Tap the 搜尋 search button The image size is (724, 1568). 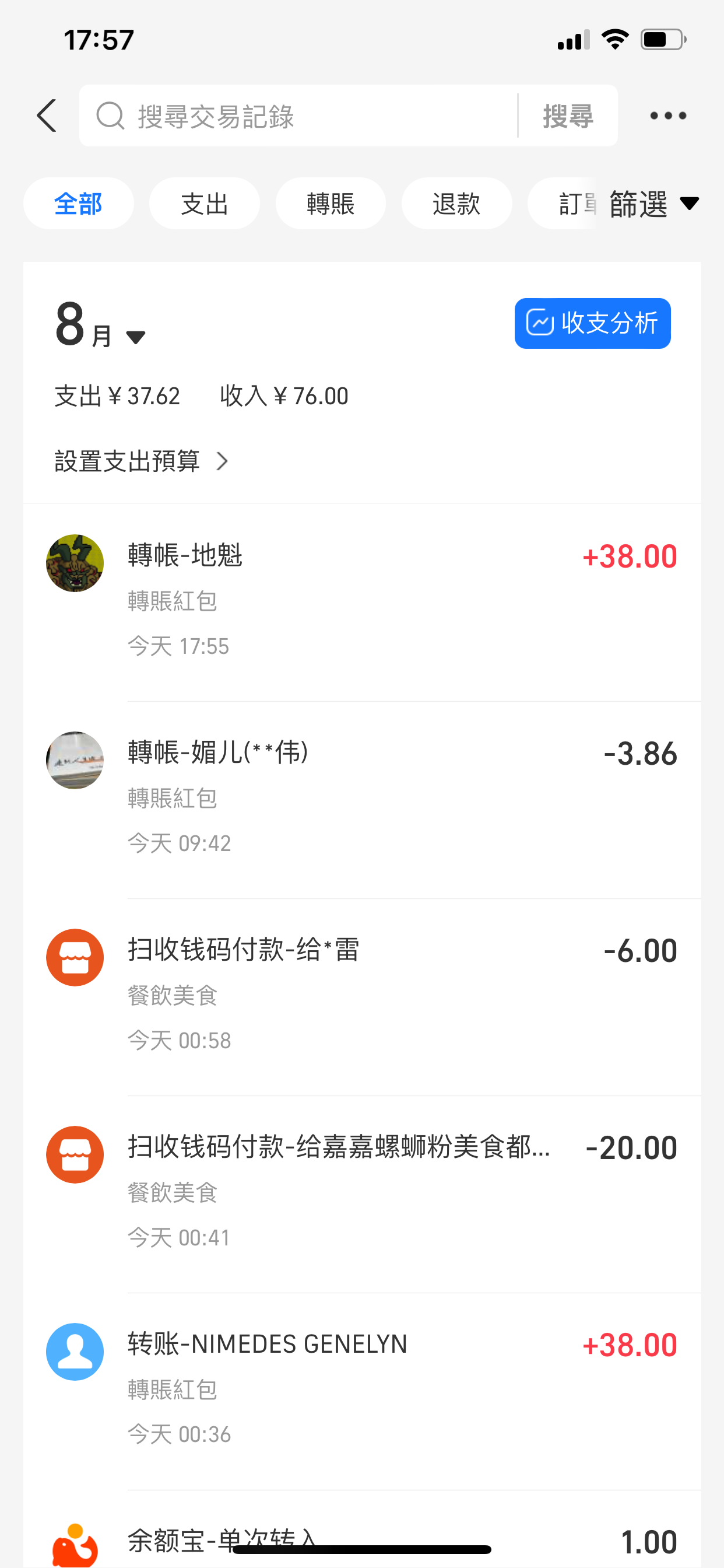click(568, 116)
